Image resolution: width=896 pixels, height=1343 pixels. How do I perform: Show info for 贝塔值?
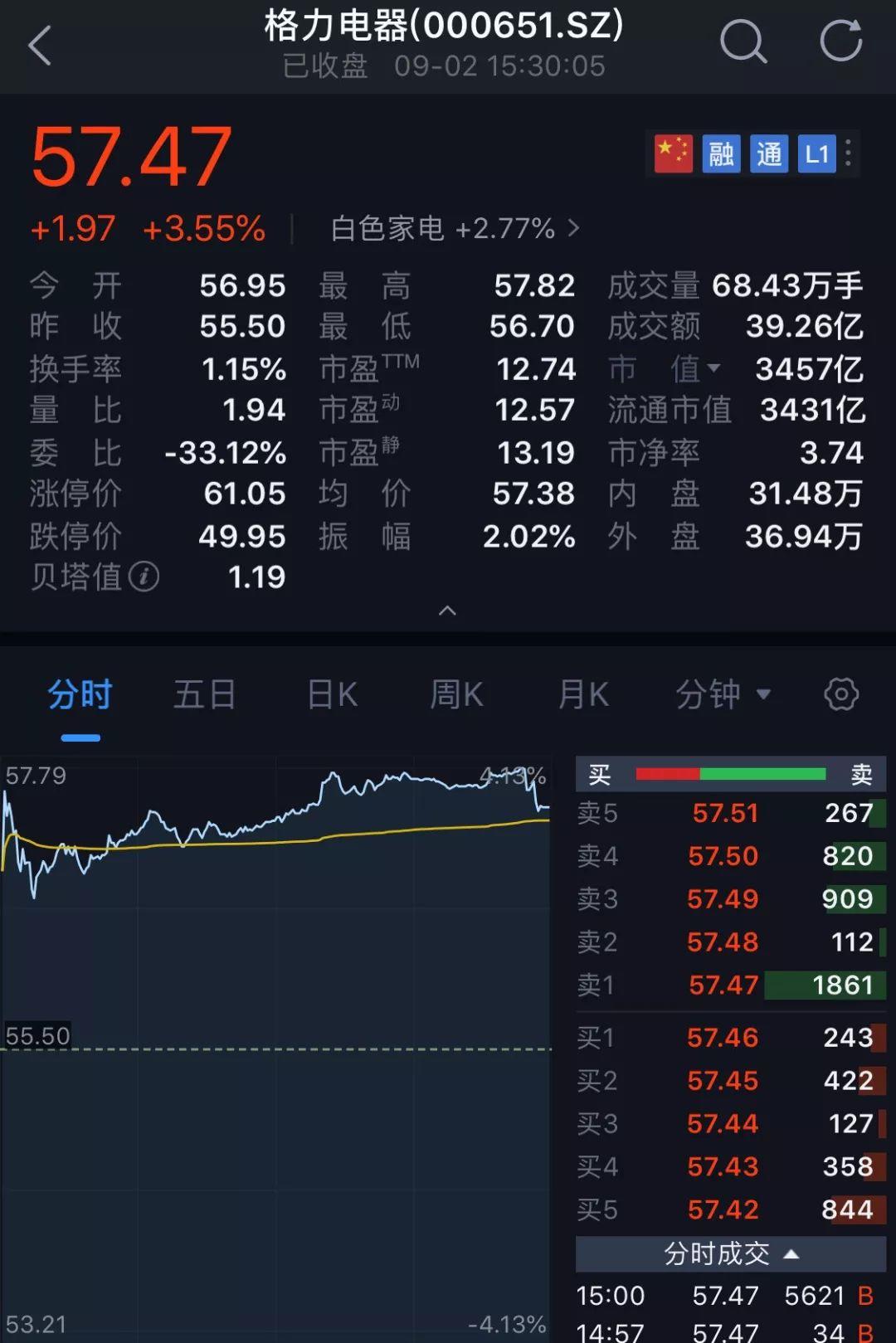click(x=144, y=577)
